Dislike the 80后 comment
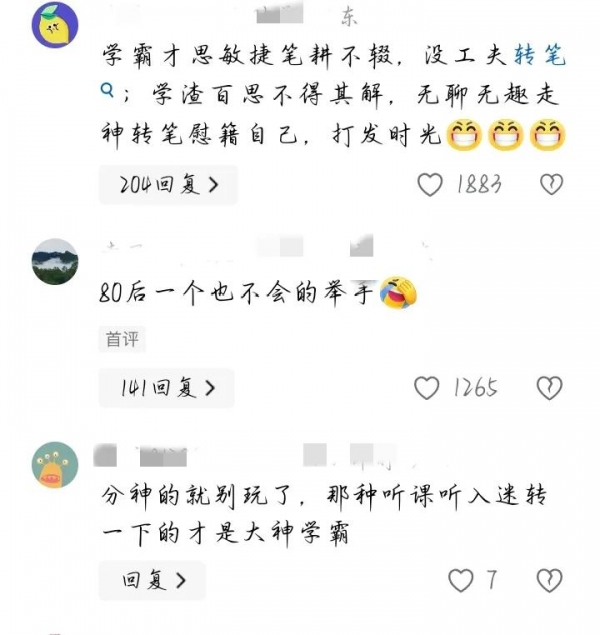This screenshot has height=635, width=600. point(549,388)
